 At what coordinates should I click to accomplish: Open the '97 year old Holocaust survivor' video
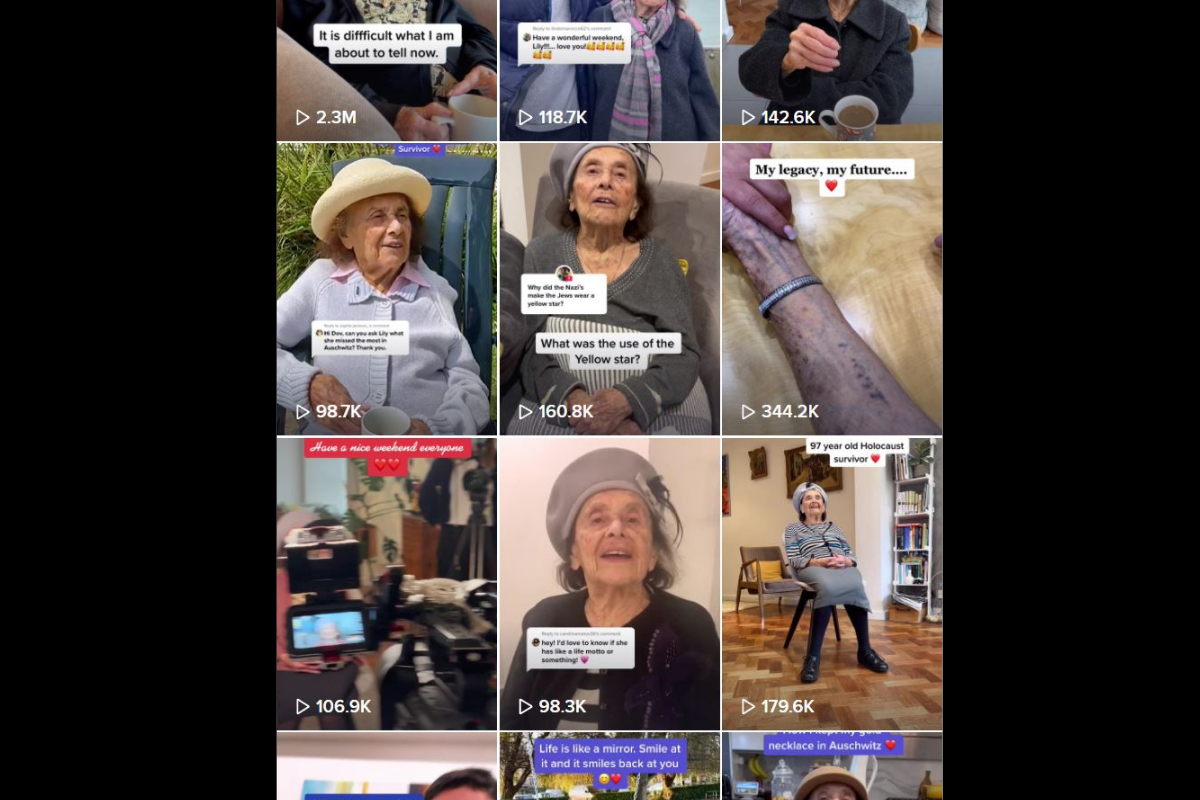831,583
